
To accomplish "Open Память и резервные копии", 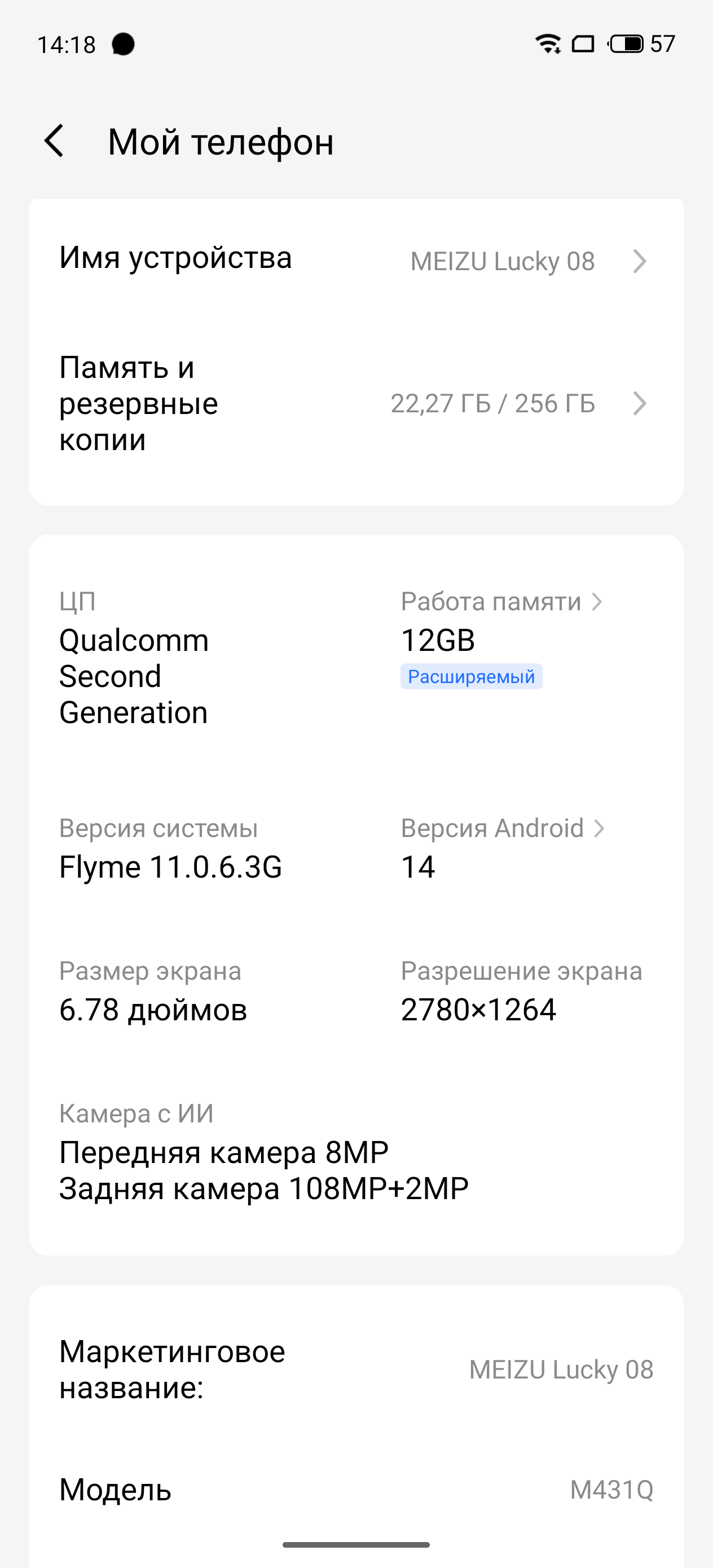I will pyautogui.click(x=355, y=403).
